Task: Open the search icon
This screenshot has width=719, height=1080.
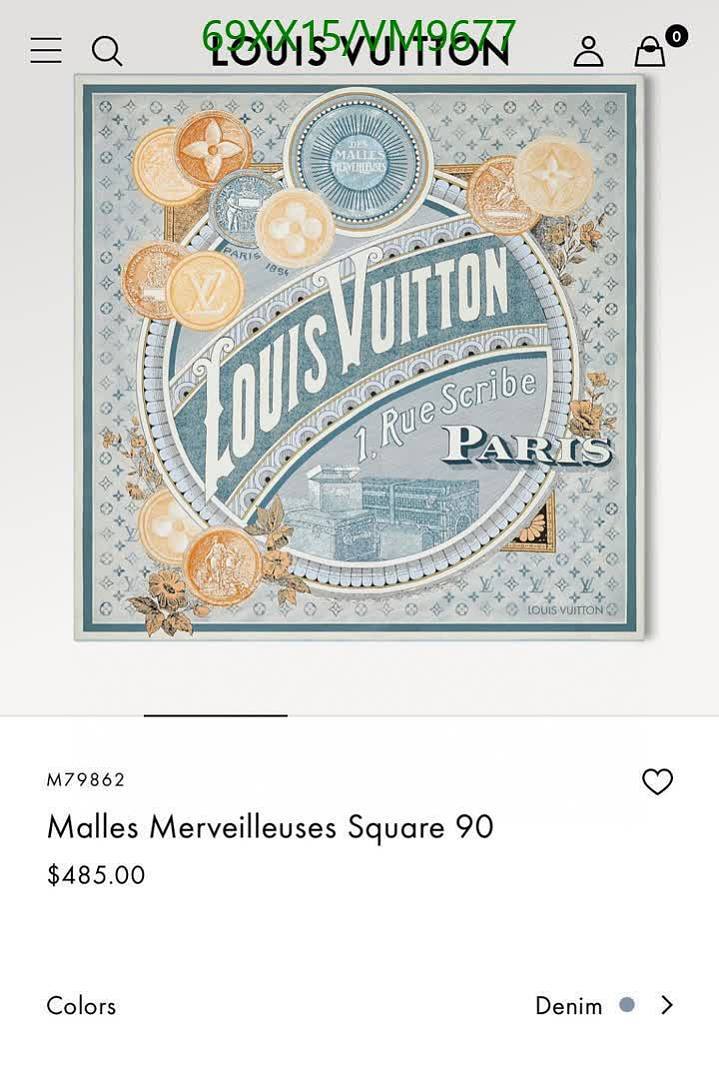Action: [x=107, y=51]
